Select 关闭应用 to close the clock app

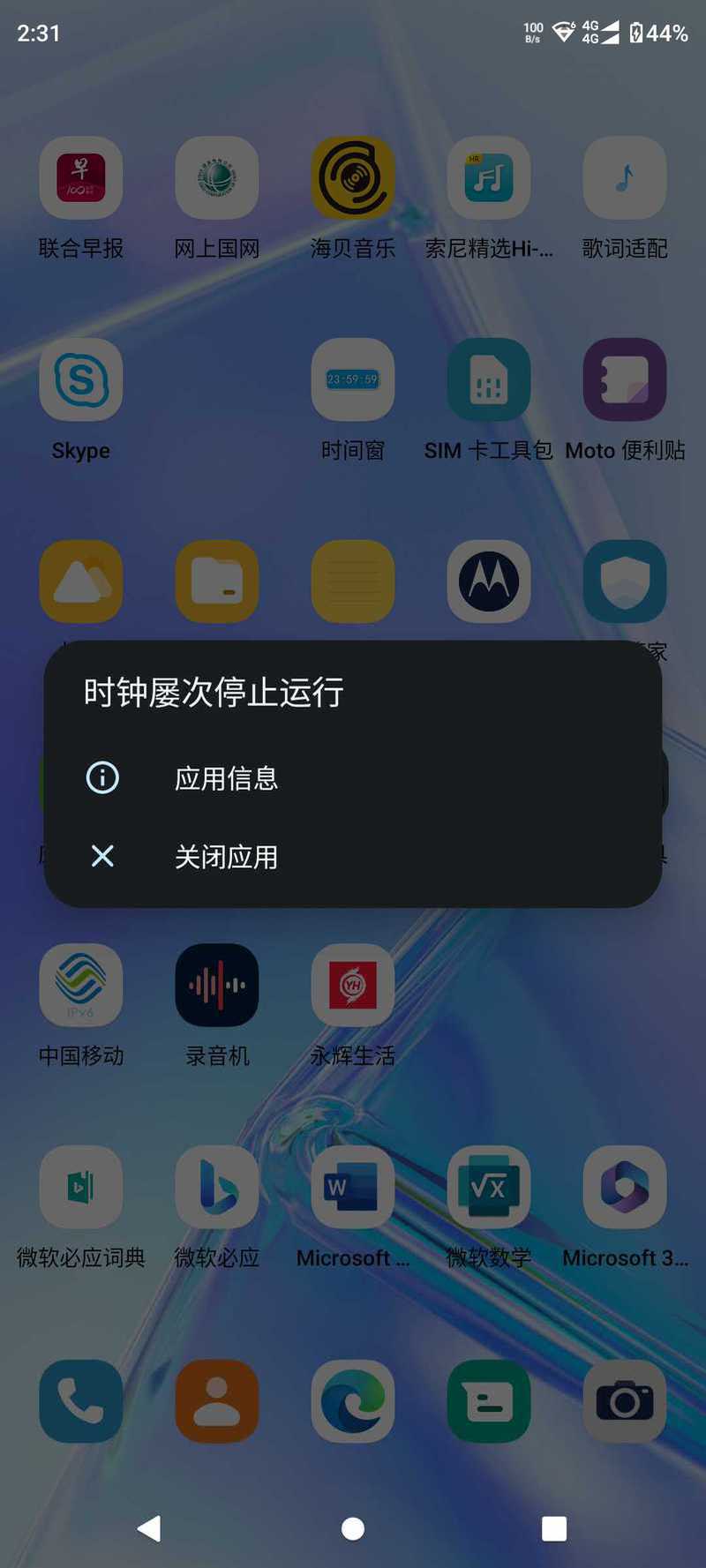[x=353, y=856]
